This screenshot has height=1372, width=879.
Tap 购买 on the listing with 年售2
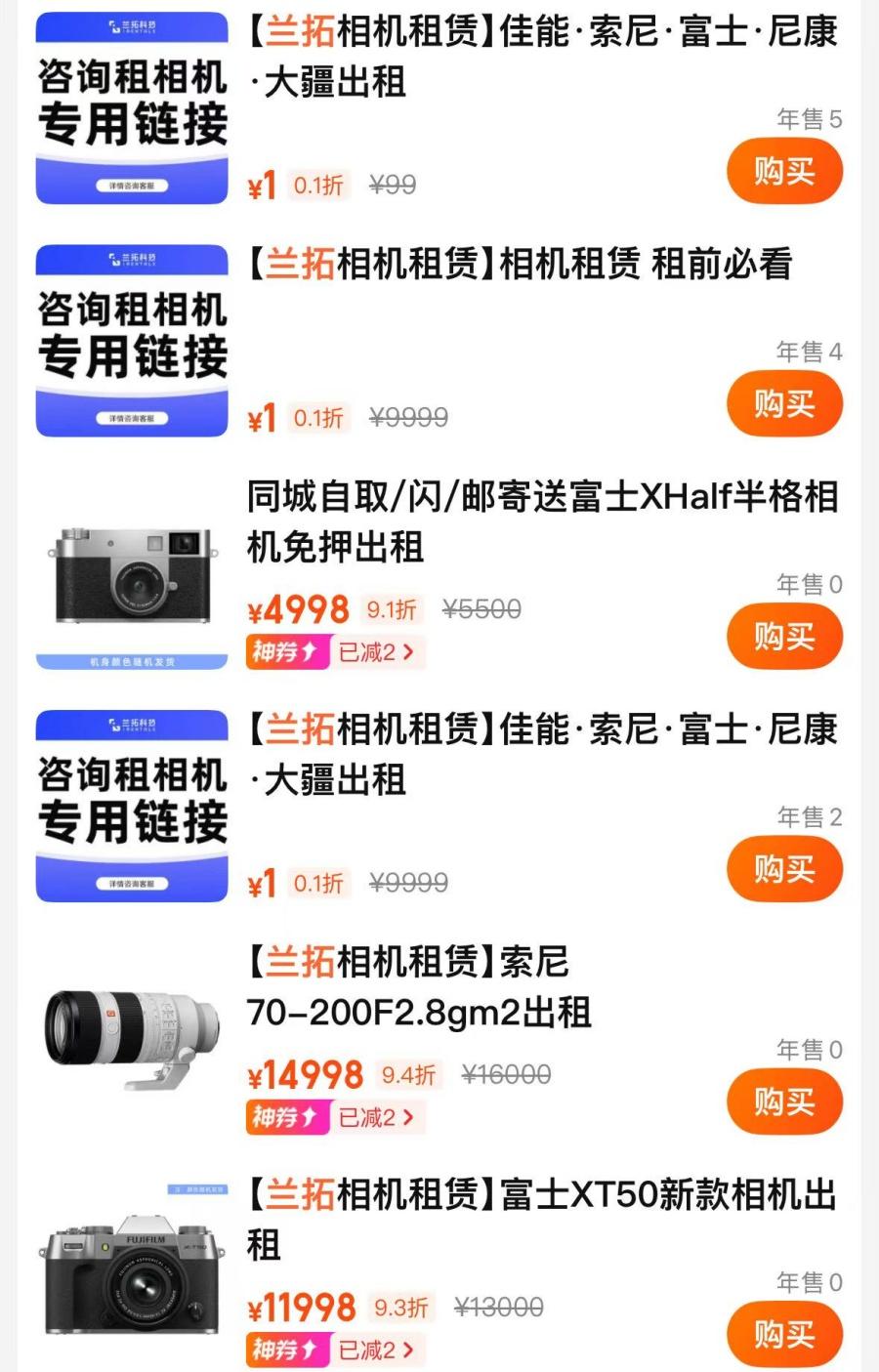tap(784, 869)
